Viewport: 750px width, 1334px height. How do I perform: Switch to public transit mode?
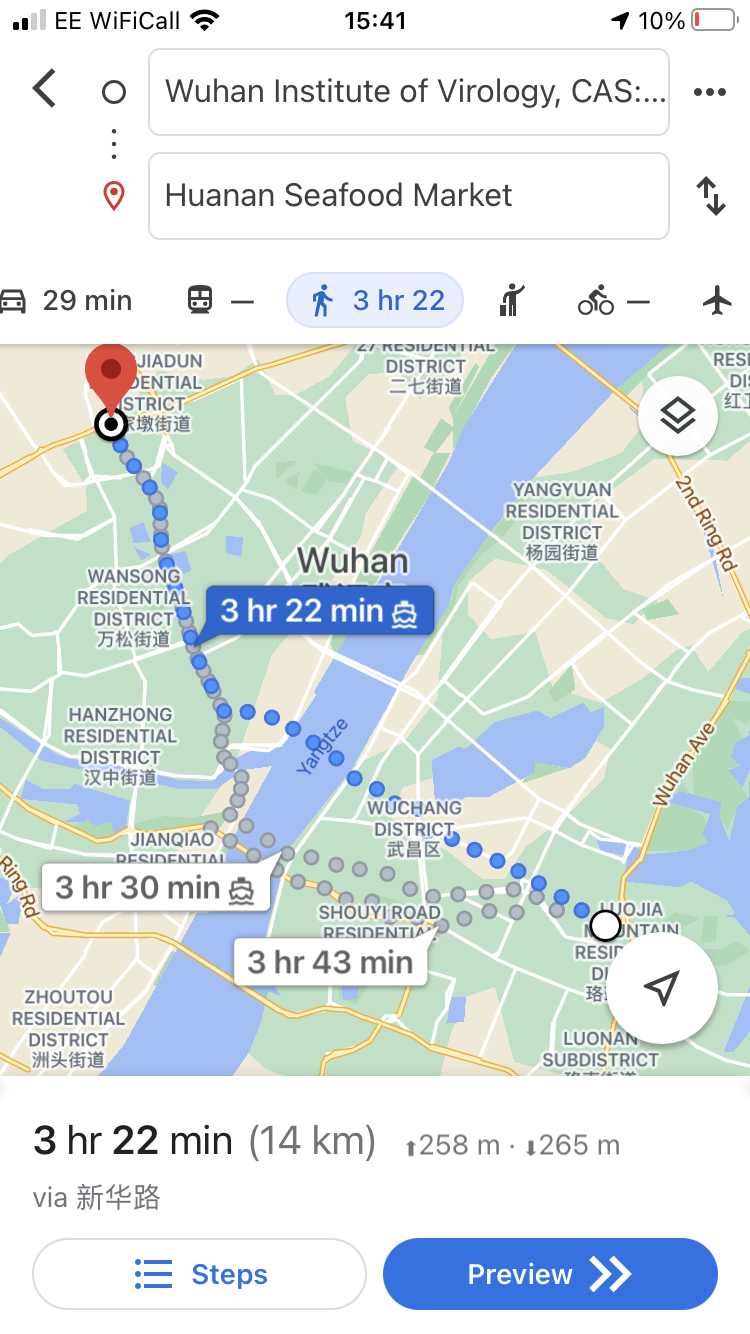pos(220,300)
